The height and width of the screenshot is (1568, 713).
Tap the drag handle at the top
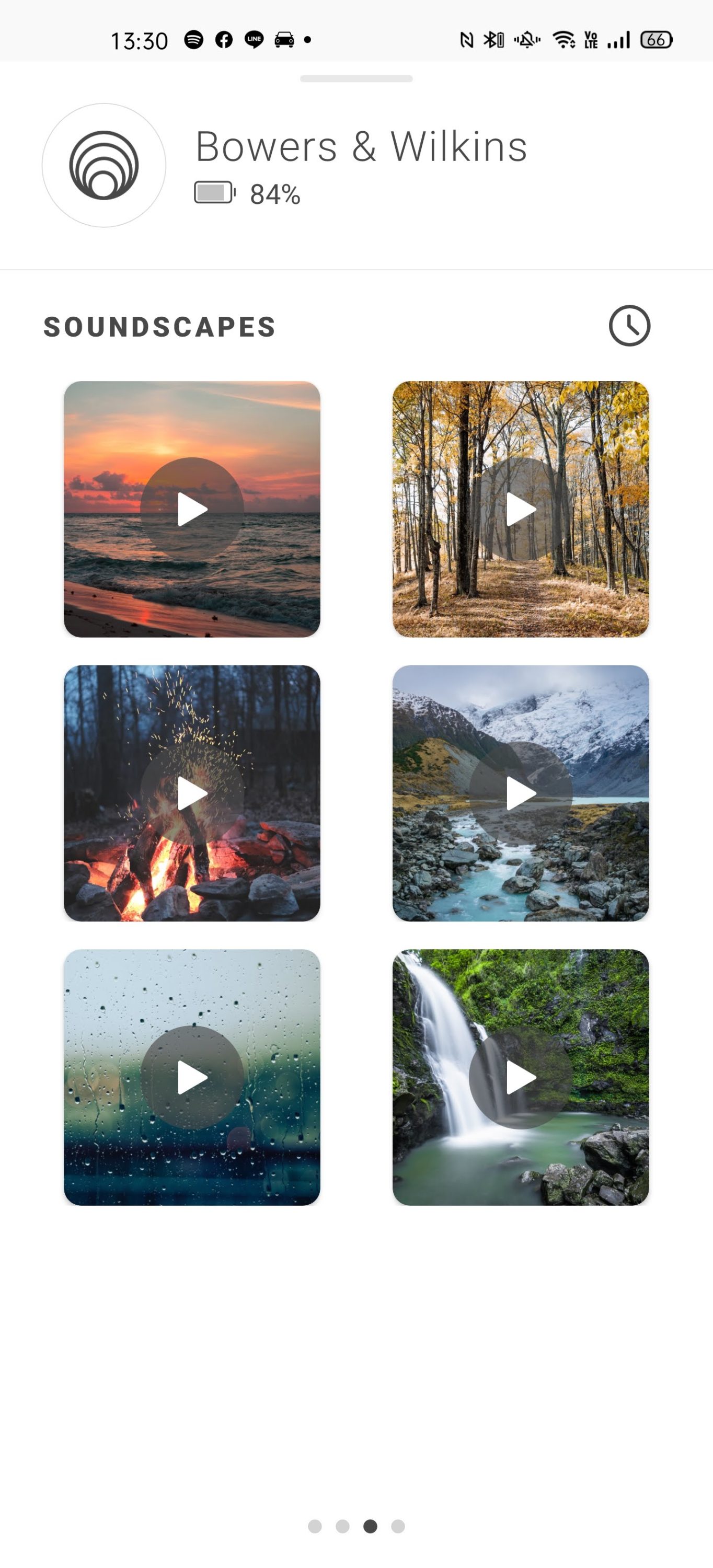point(356,78)
